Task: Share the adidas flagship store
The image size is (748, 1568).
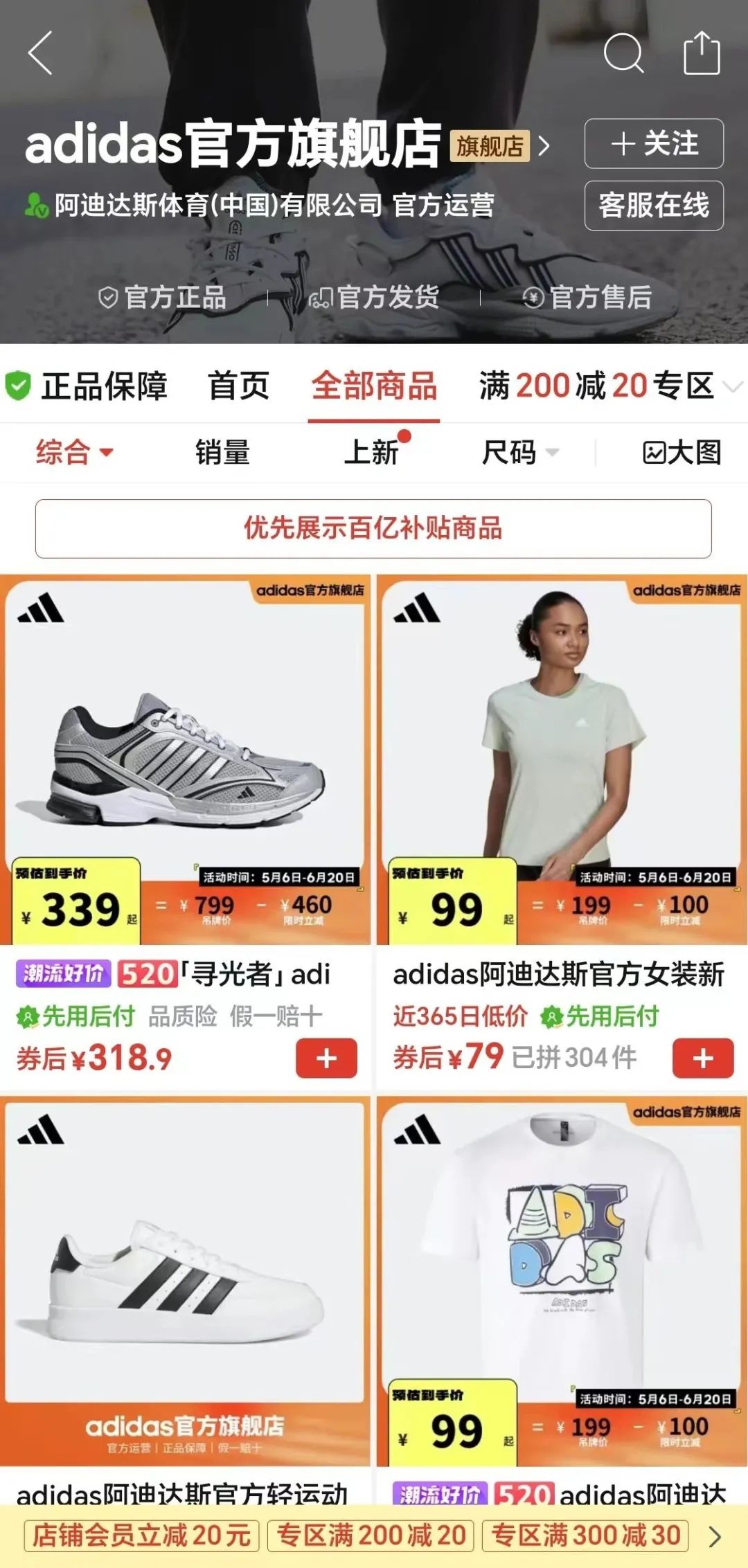Action: pos(702,53)
